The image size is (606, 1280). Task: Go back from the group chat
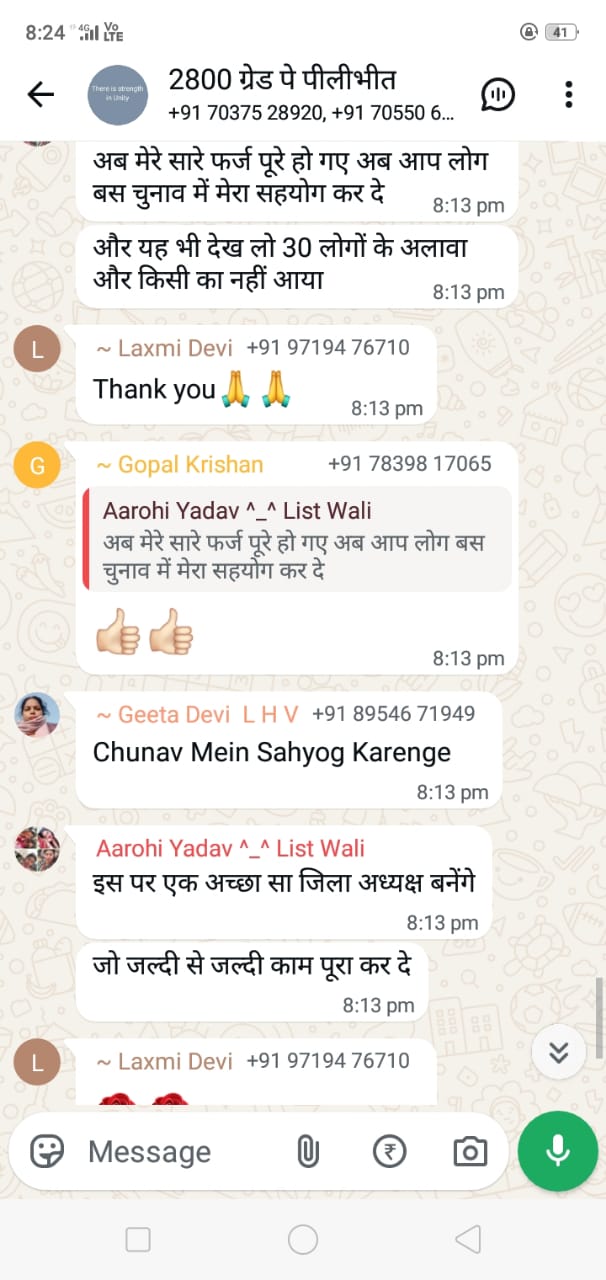(x=40, y=95)
